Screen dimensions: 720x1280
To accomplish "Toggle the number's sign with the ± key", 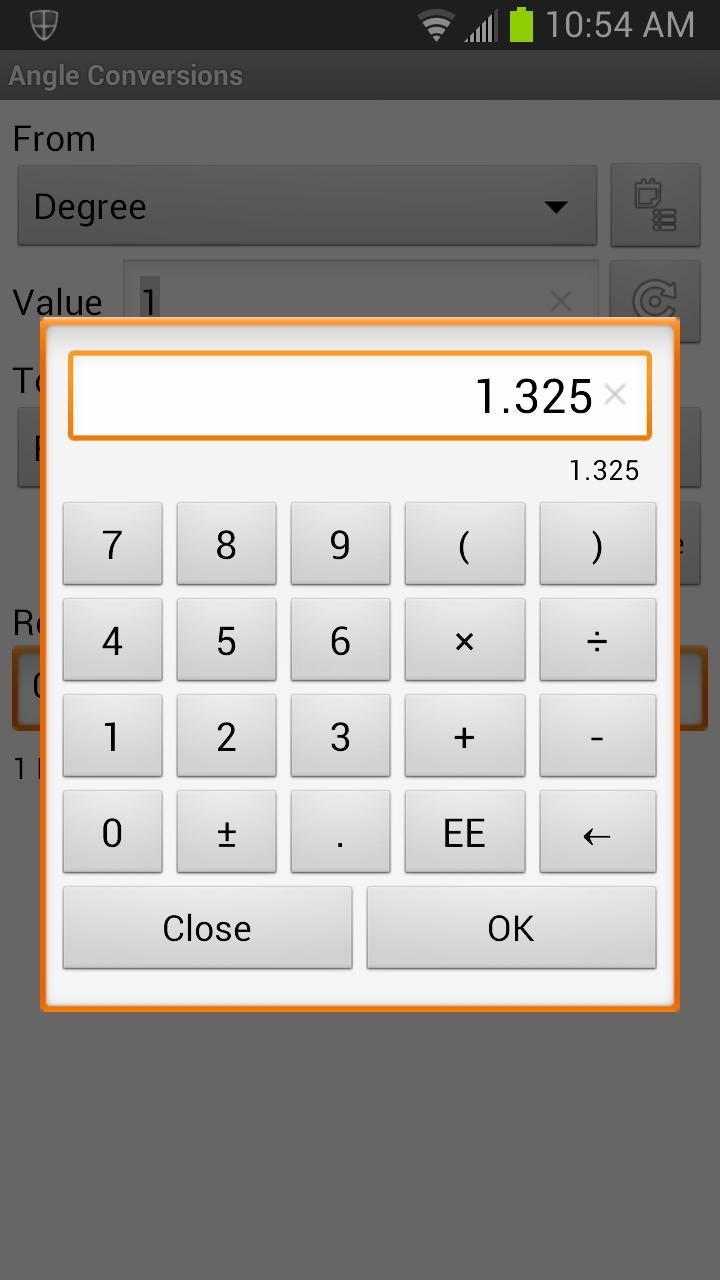I will (x=226, y=831).
